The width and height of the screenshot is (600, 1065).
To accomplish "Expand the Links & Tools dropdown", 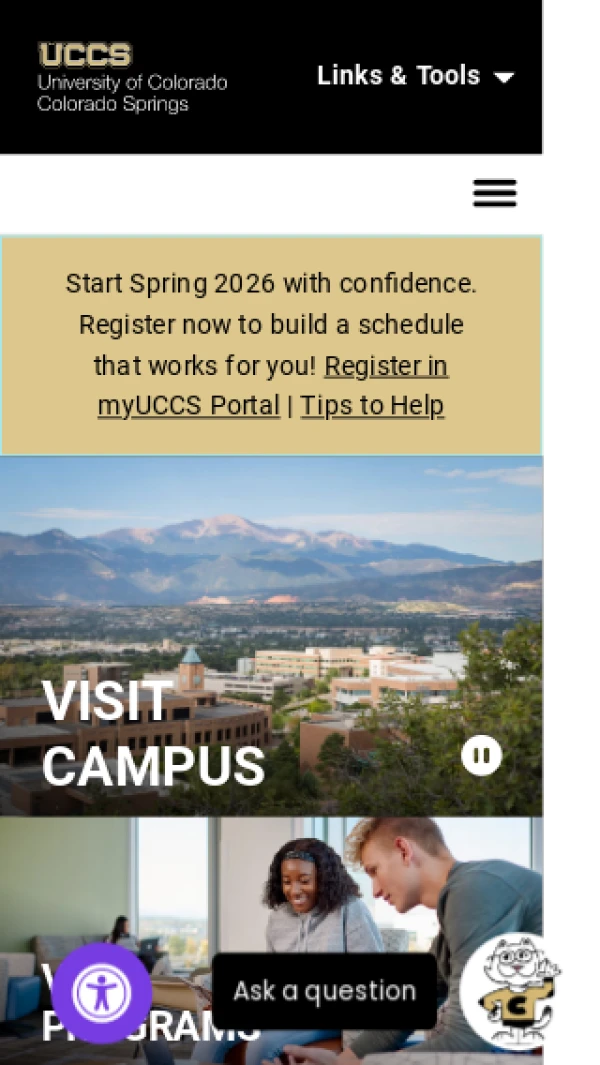I will tap(415, 76).
